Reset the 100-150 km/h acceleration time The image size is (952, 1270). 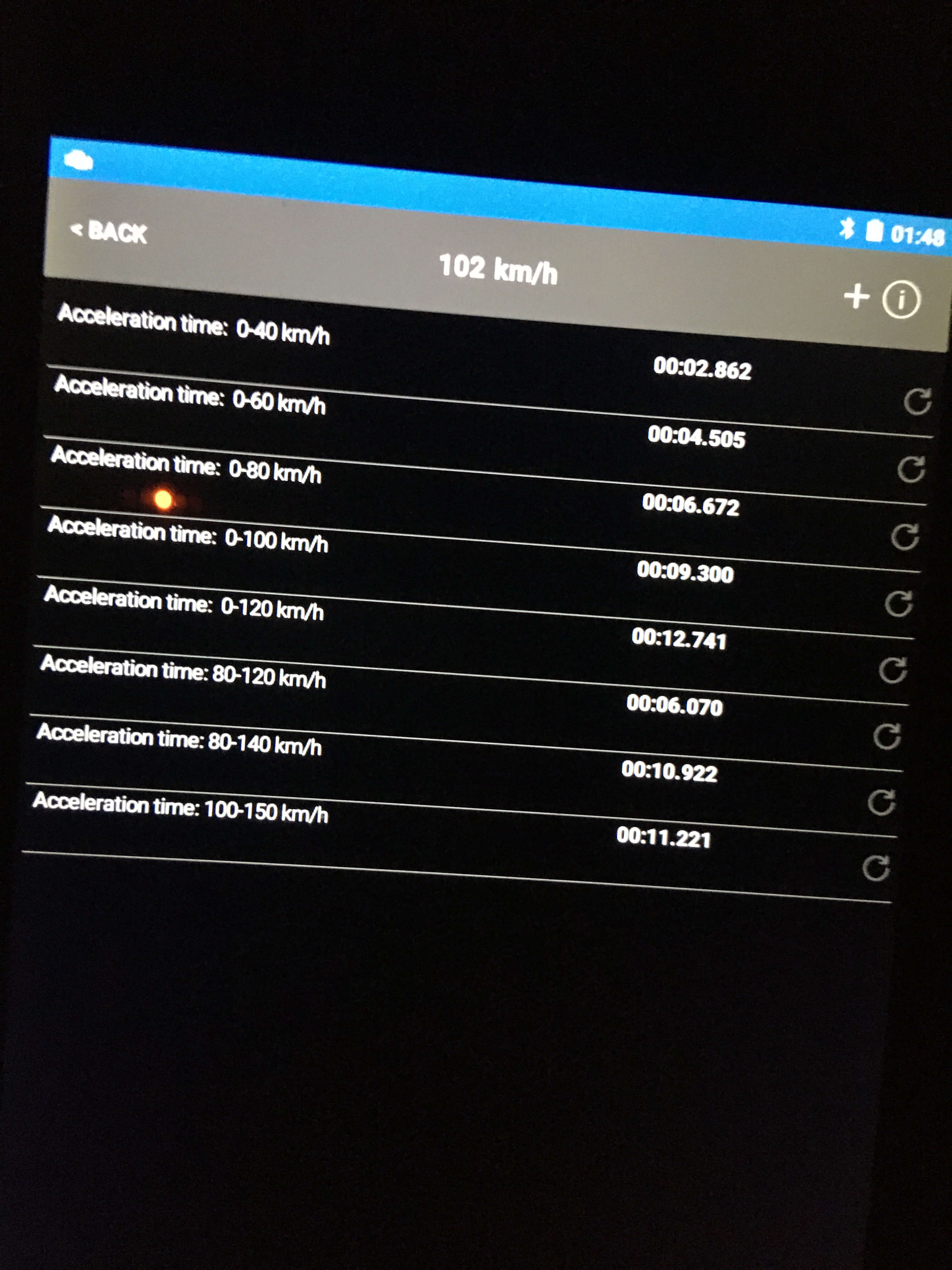point(876,868)
